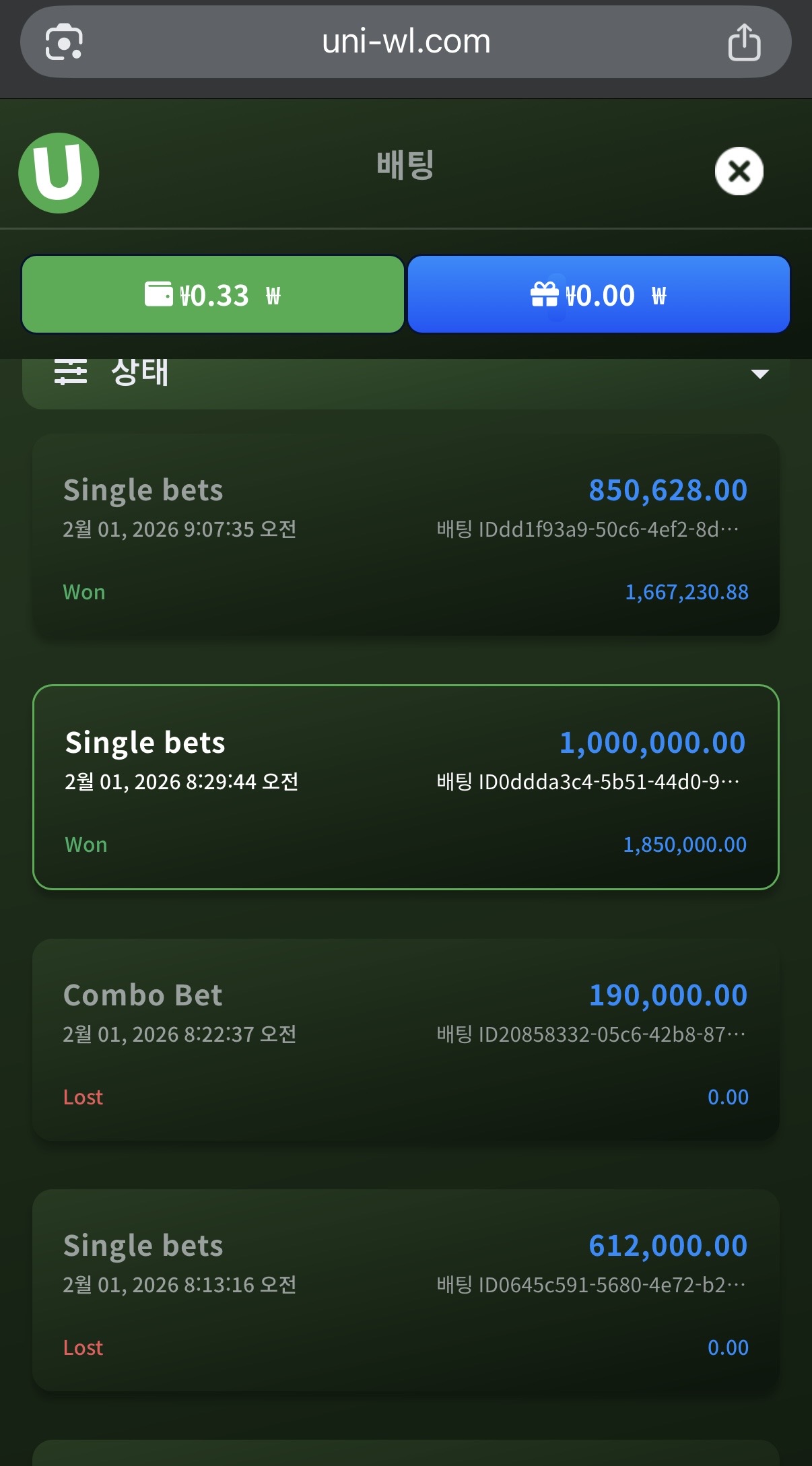Tap the green U logo
The height and width of the screenshot is (1466, 812).
click(59, 173)
